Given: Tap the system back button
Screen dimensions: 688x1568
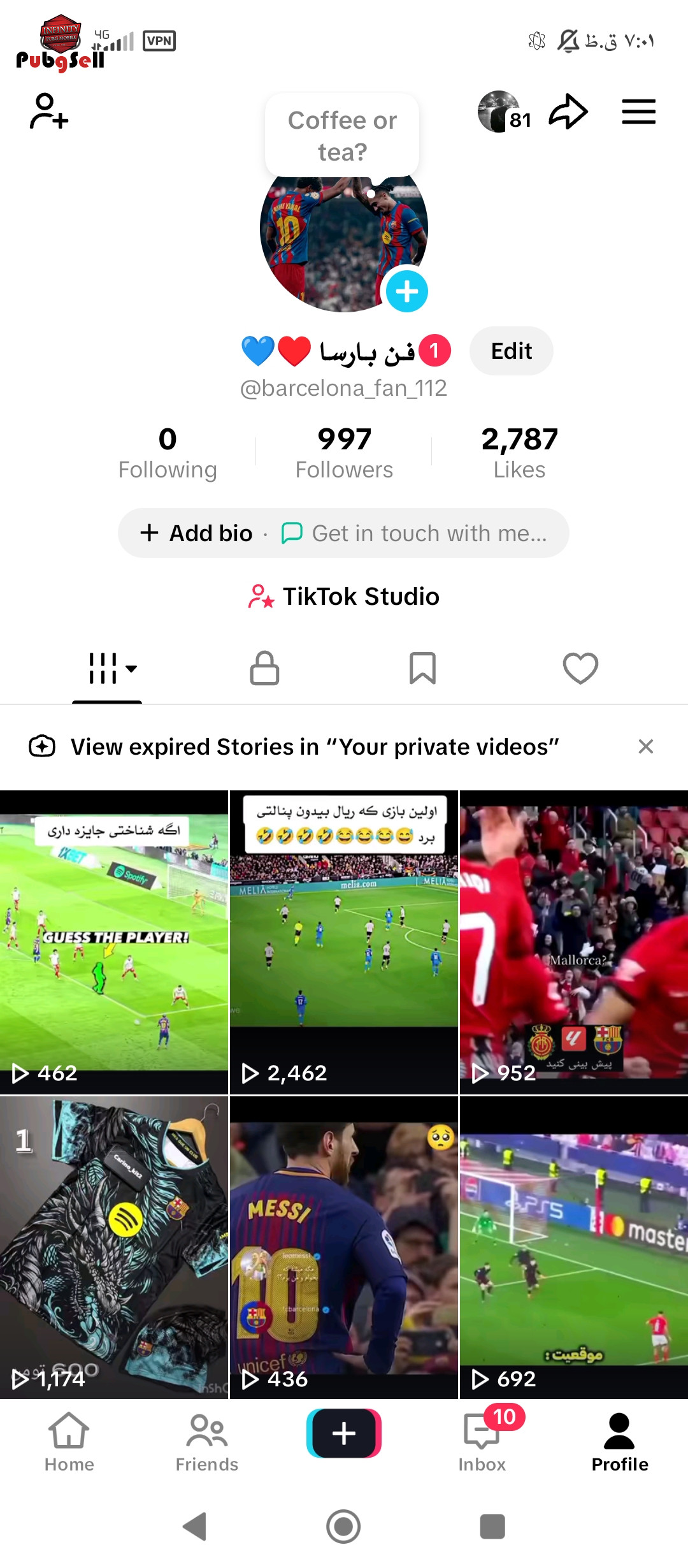Looking at the screenshot, I should [x=195, y=1527].
